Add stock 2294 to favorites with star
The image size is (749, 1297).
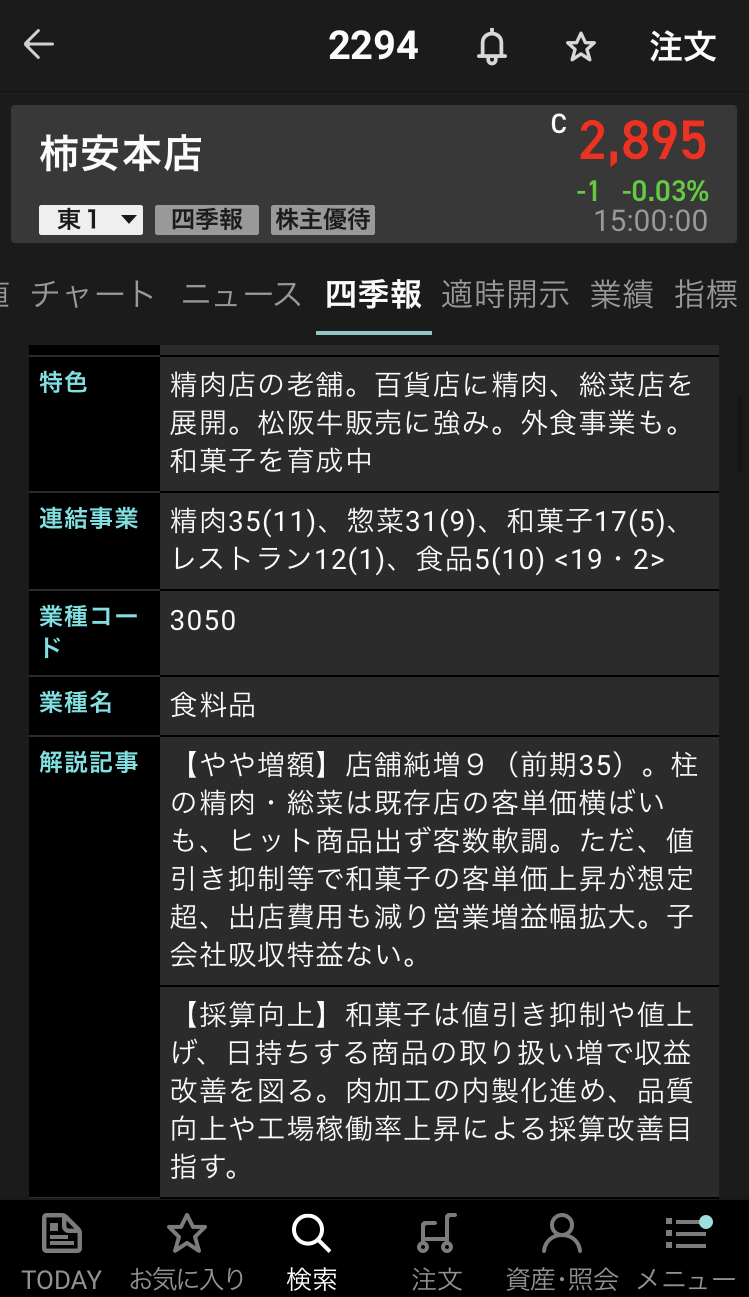pyautogui.click(x=581, y=47)
